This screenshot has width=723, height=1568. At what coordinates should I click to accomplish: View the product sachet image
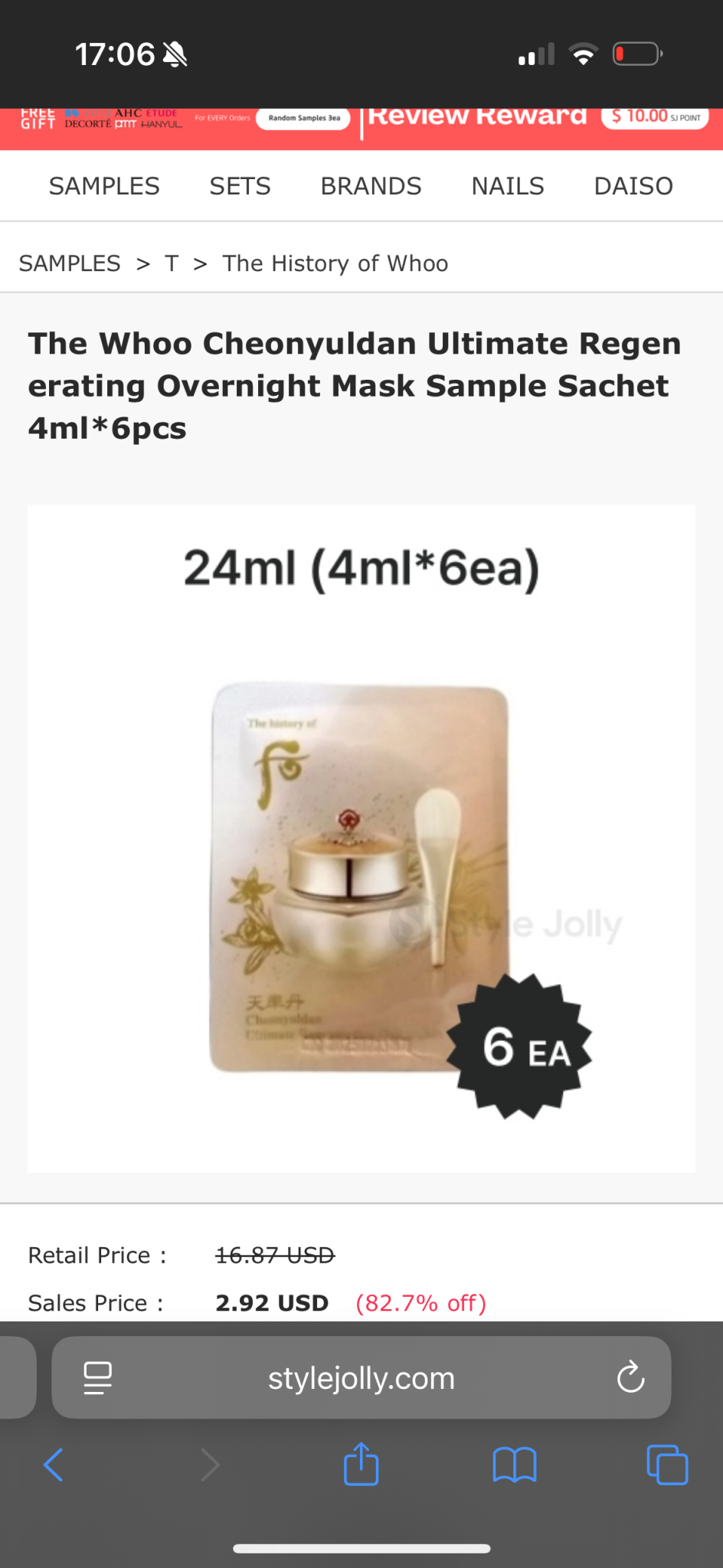[360, 877]
